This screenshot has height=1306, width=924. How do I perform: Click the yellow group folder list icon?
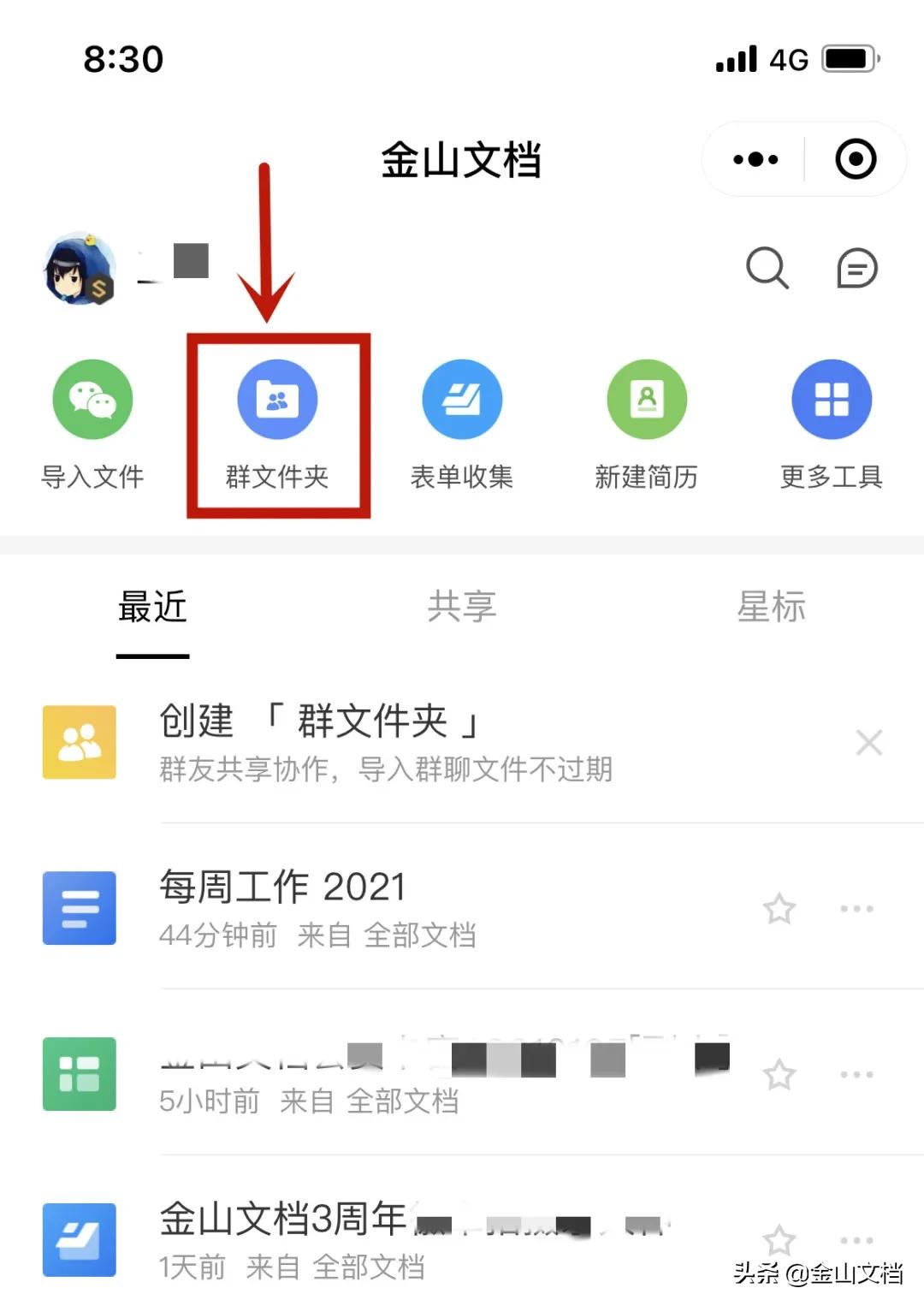pos(79,741)
